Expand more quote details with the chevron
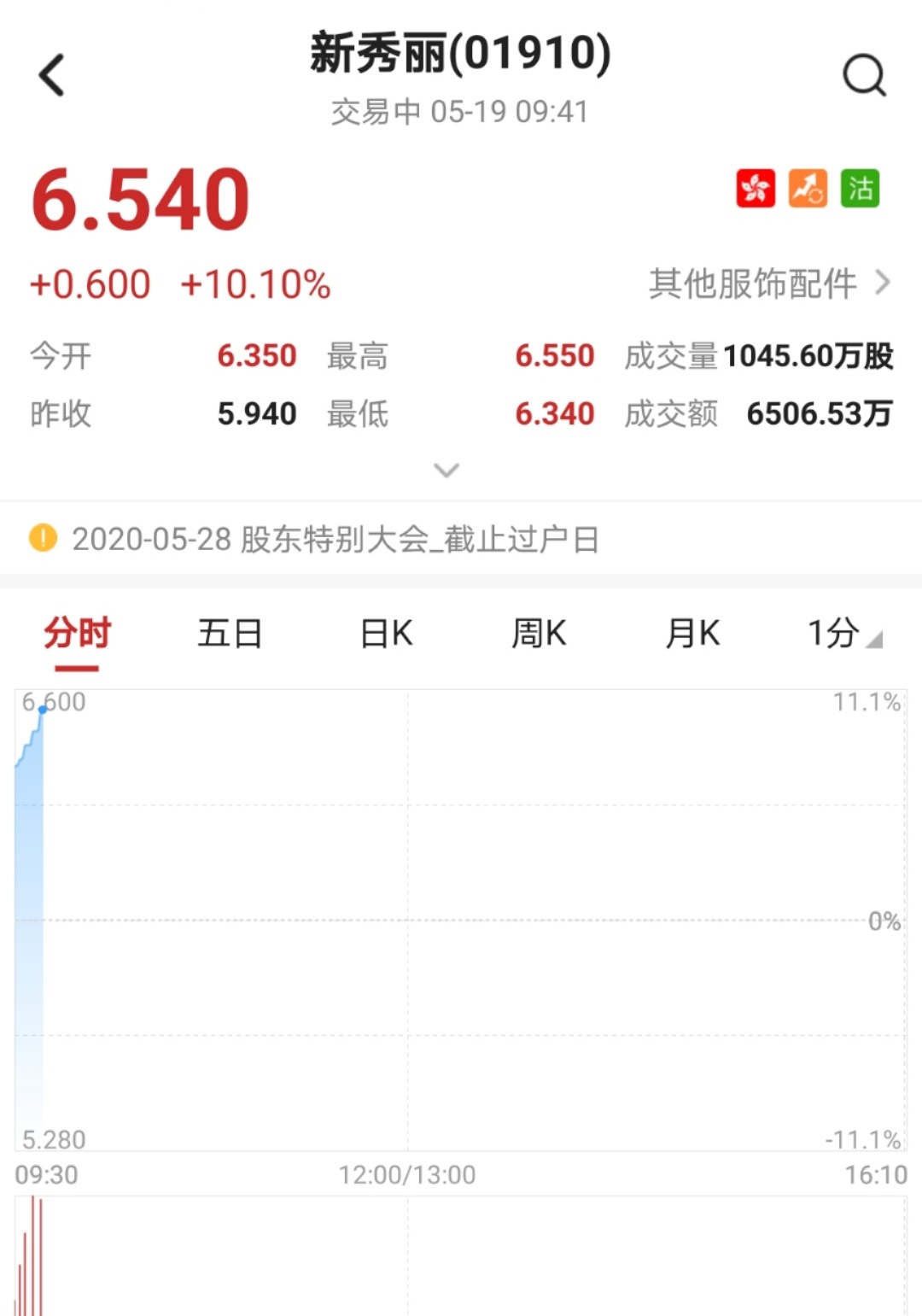Image resolution: width=922 pixels, height=1316 pixels. pos(446,471)
